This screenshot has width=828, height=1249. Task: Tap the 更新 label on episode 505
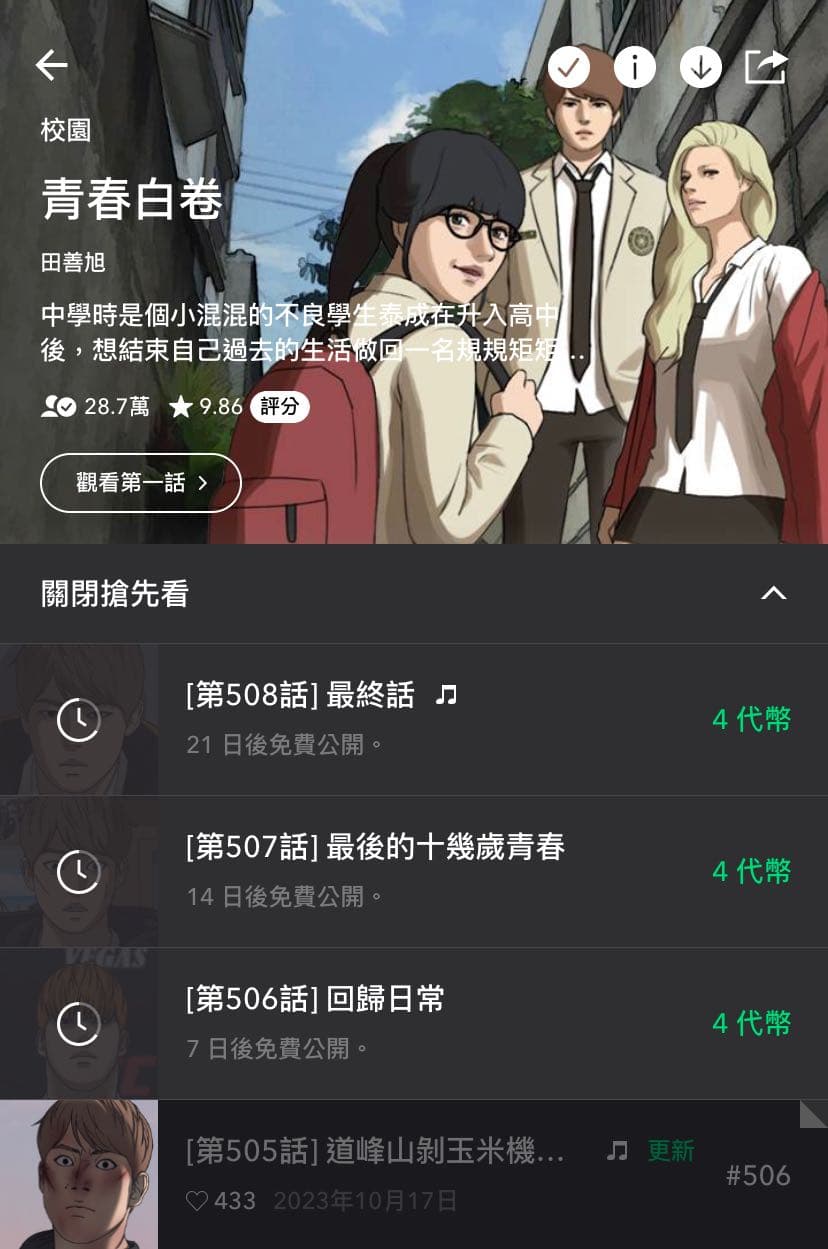coord(671,1152)
